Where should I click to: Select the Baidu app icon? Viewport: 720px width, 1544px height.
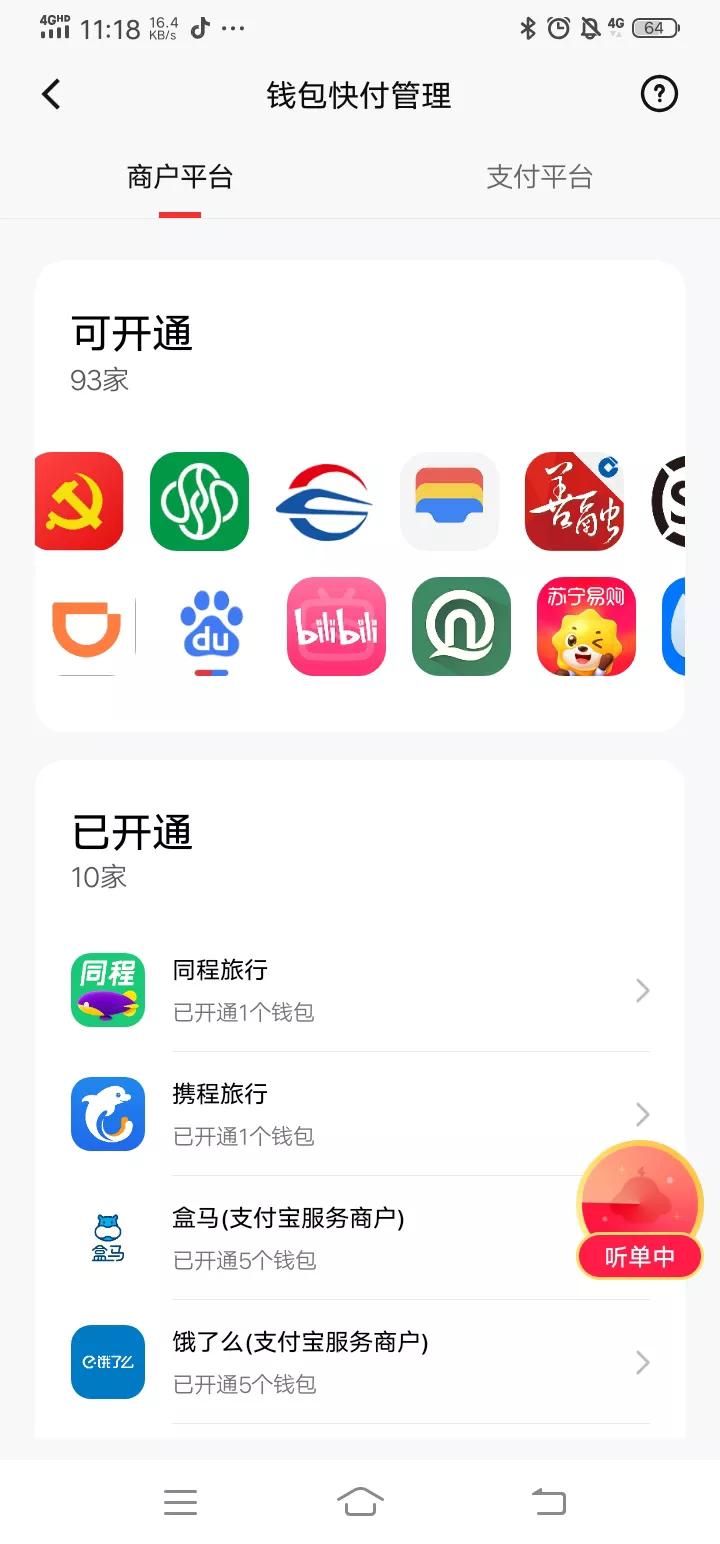(x=211, y=627)
